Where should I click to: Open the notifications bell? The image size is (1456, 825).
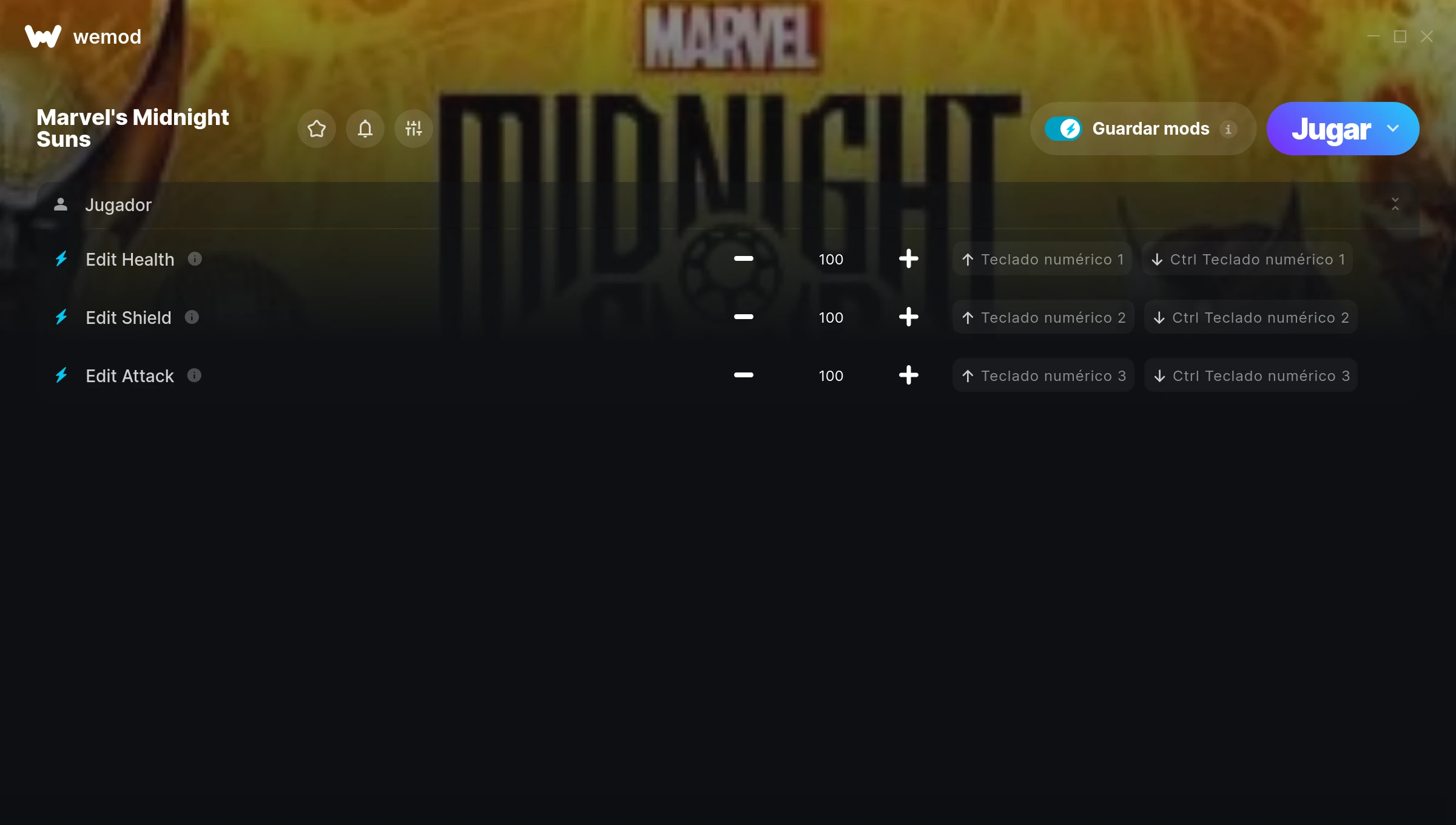tap(365, 129)
